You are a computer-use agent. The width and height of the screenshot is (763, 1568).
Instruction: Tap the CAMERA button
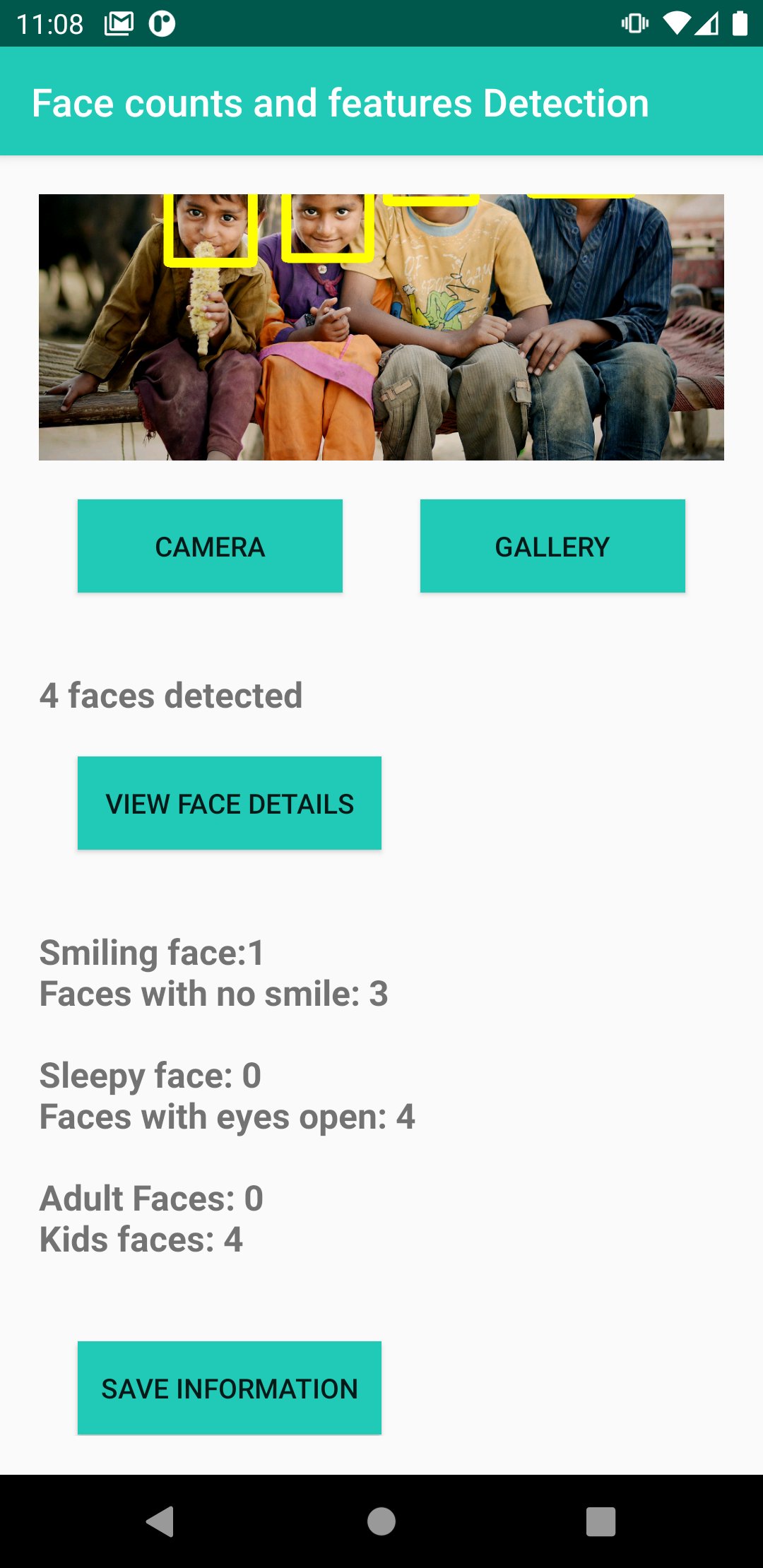[210, 546]
